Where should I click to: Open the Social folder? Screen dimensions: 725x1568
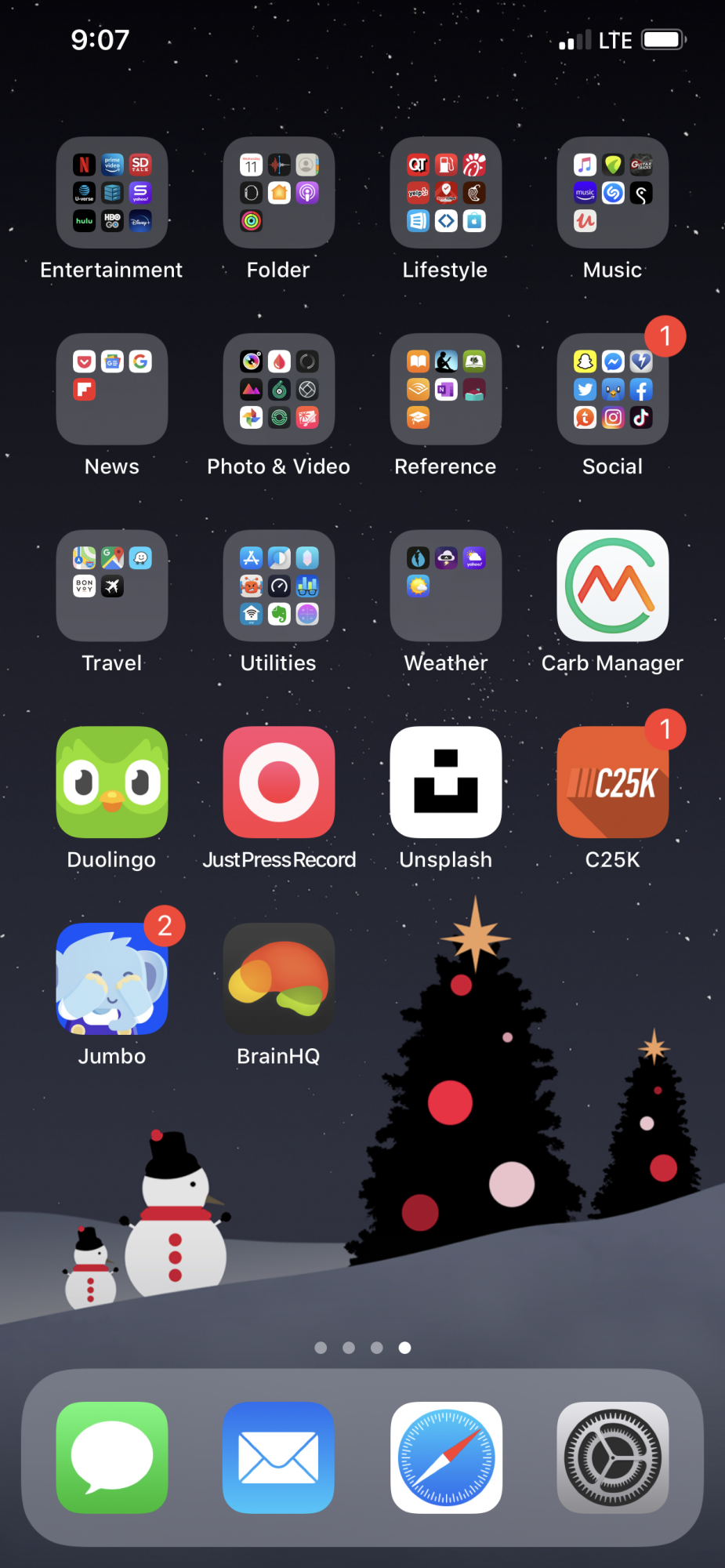pyautogui.click(x=613, y=390)
